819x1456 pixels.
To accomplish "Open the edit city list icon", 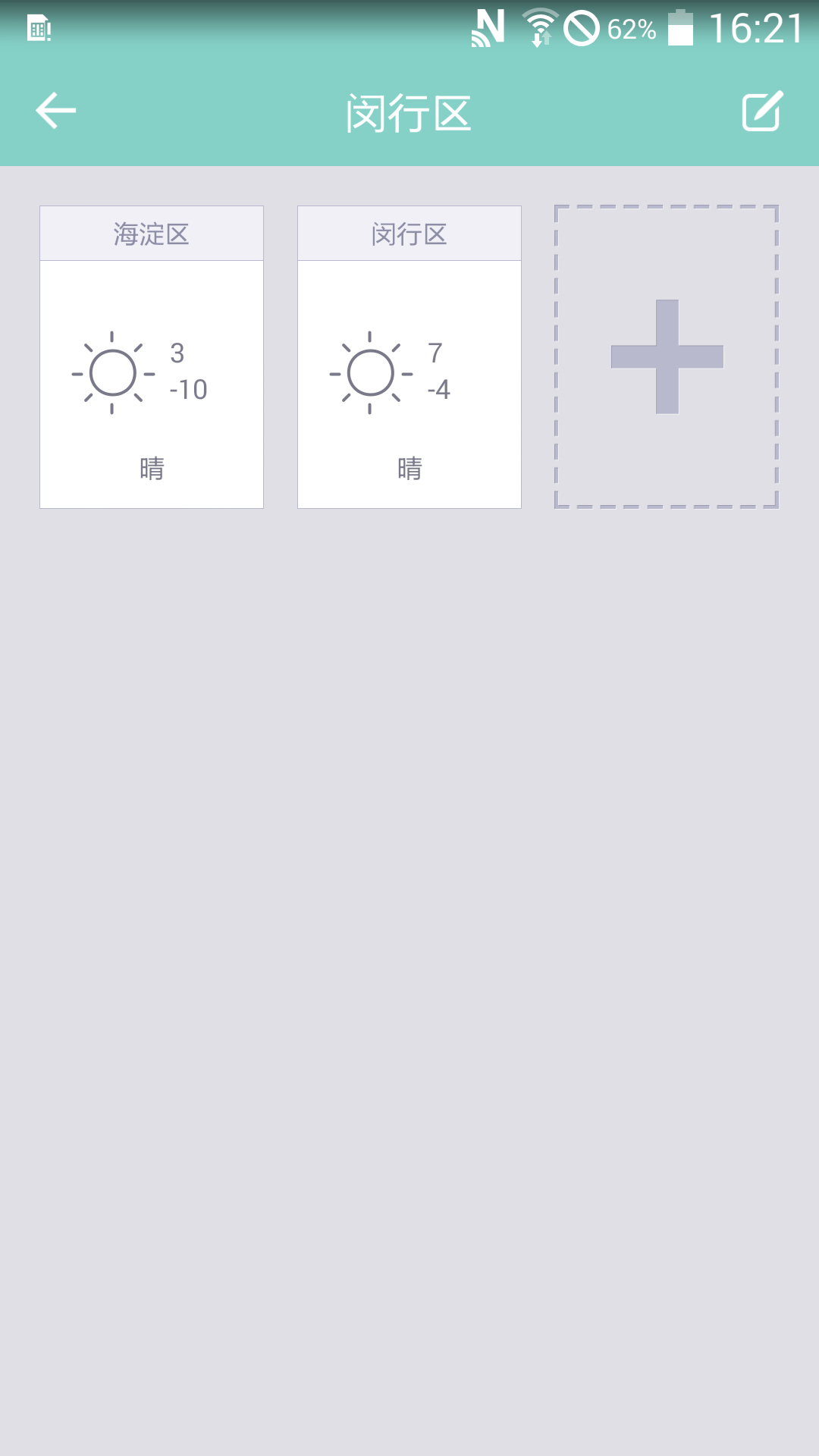I will click(x=761, y=111).
